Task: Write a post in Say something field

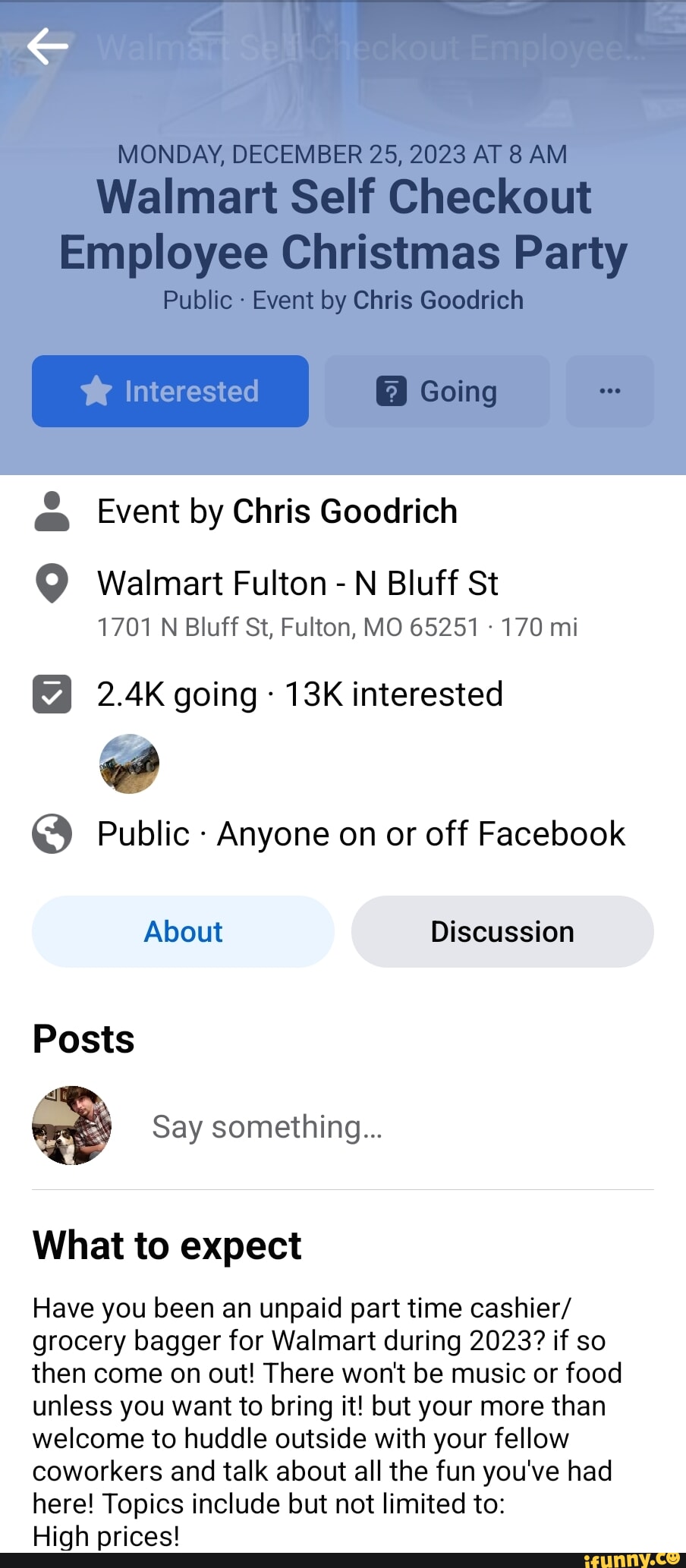Action: click(x=267, y=1127)
